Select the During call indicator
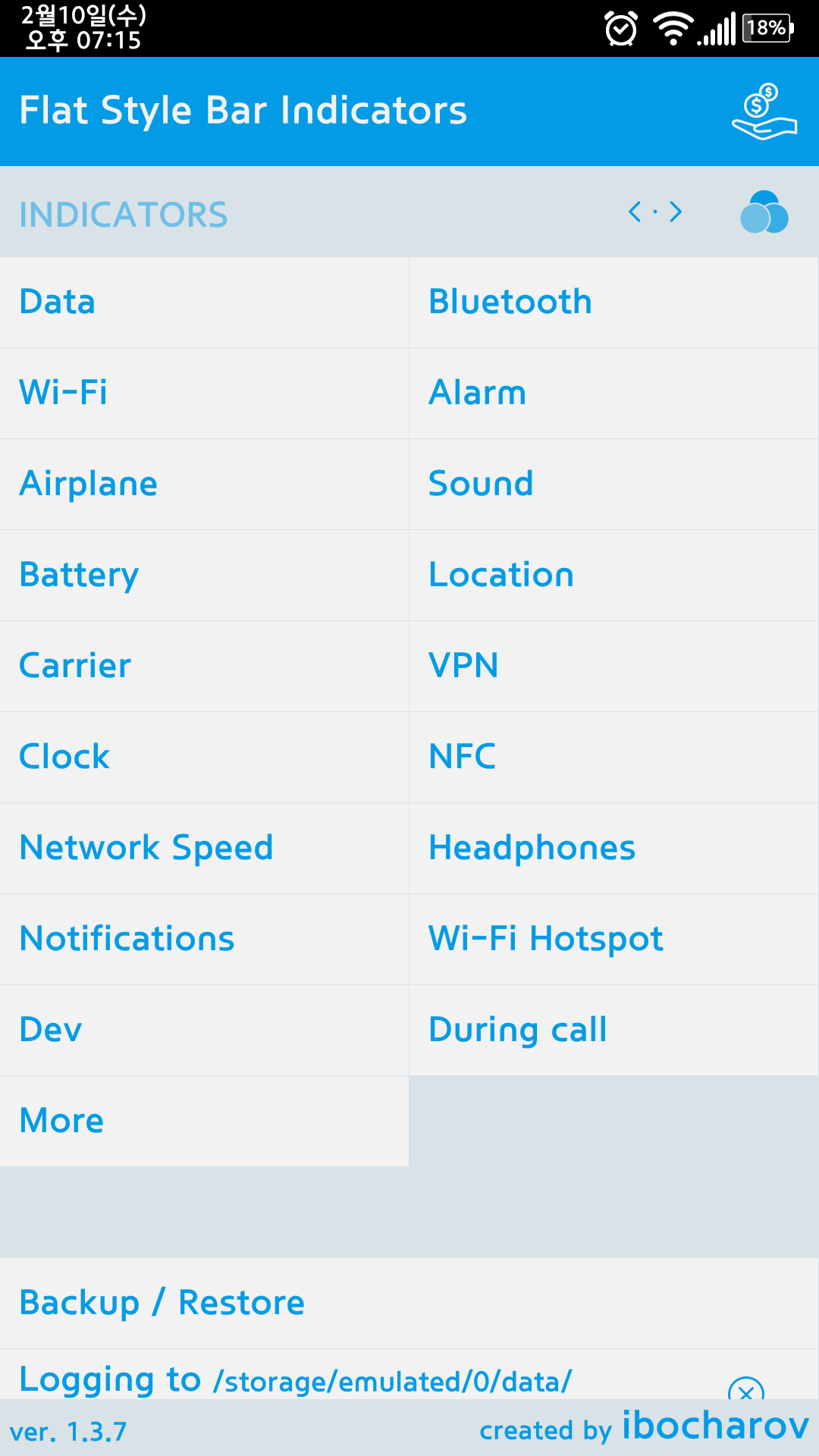 613,1030
